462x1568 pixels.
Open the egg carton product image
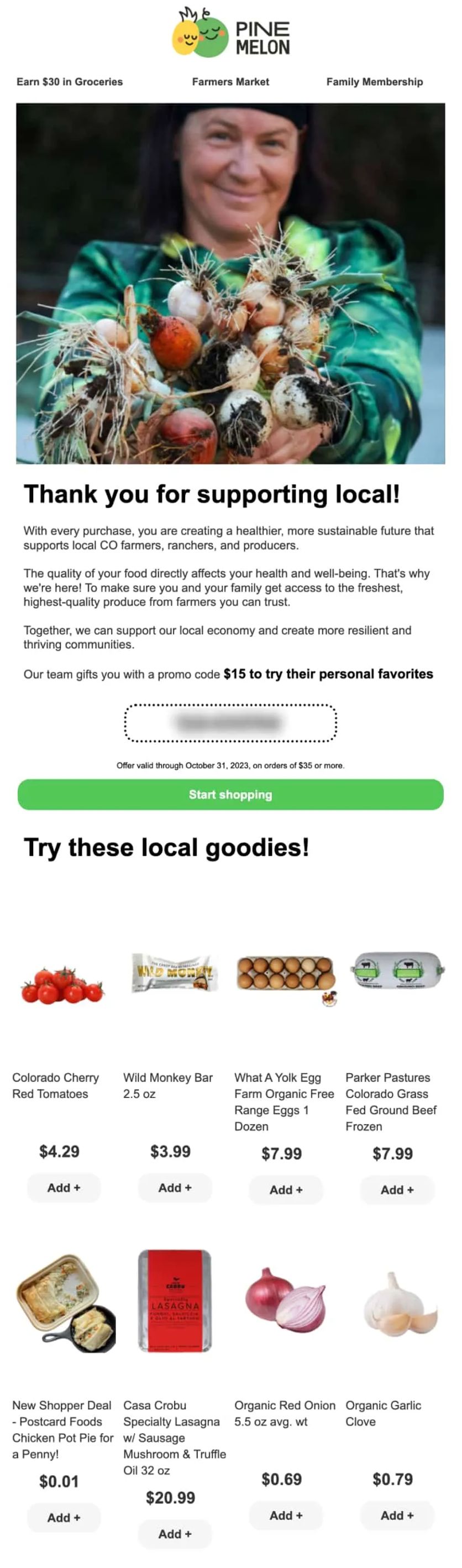point(286,976)
